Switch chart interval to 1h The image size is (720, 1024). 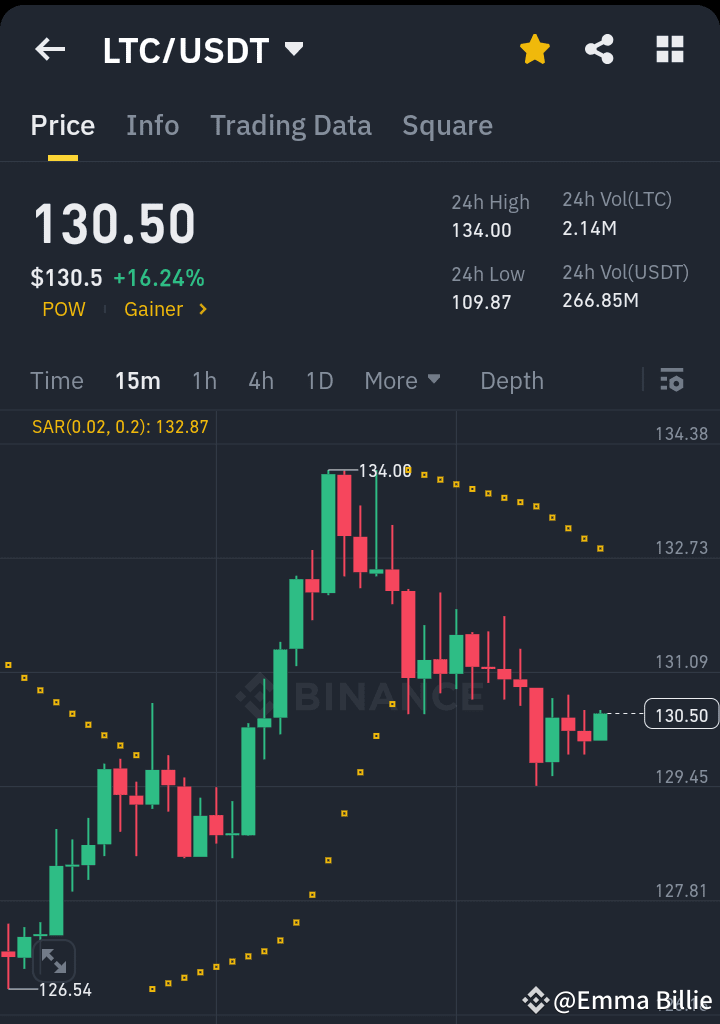(204, 381)
